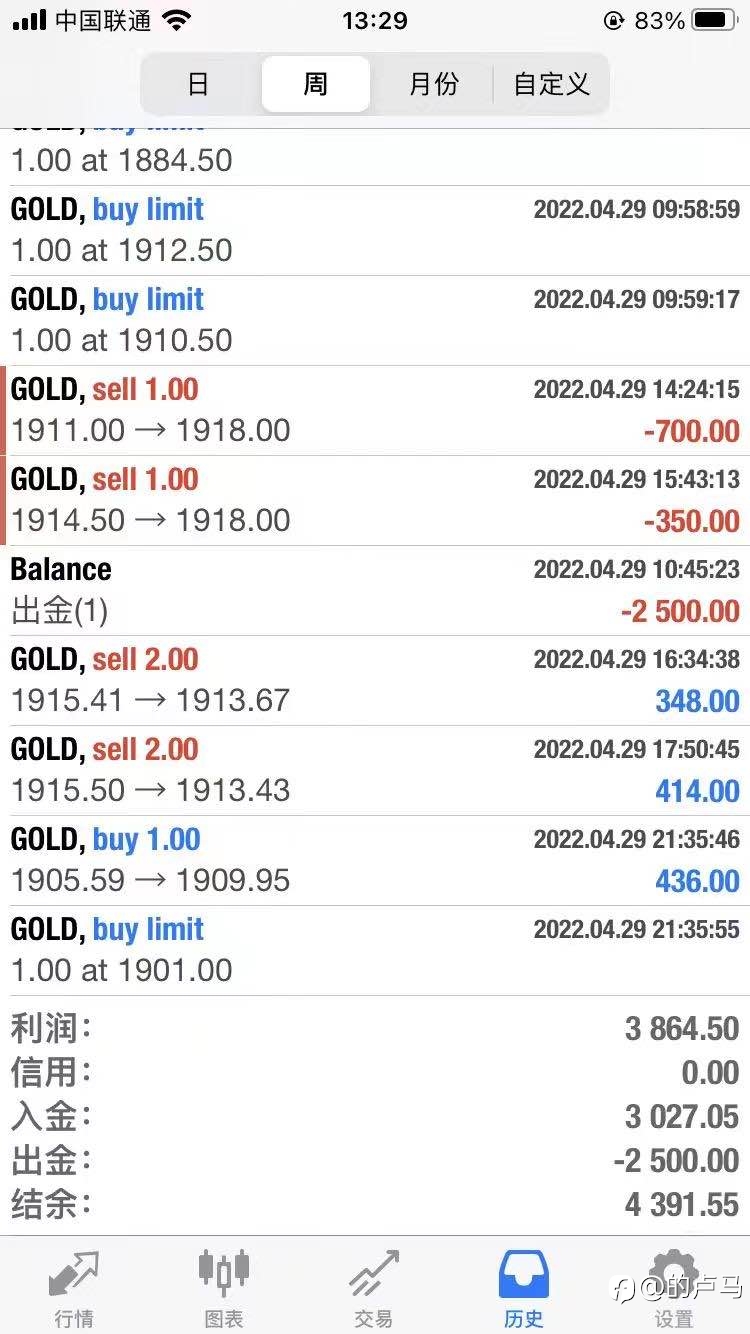Choose the 自定义 custom period
750x1334 pixels.
[551, 84]
